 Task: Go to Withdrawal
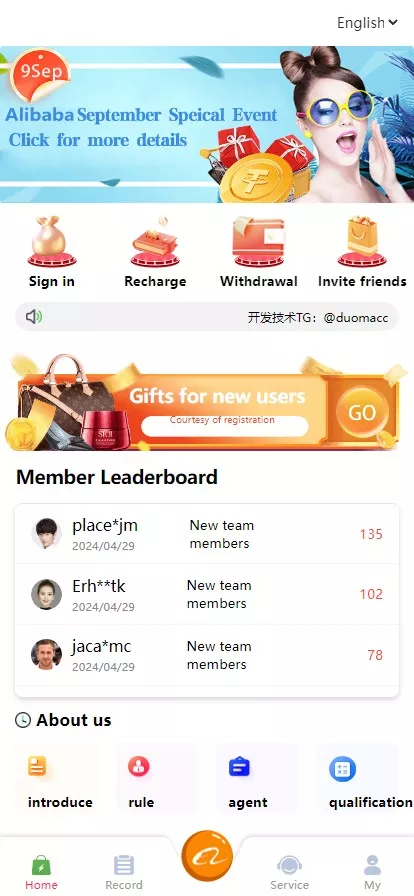click(258, 252)
